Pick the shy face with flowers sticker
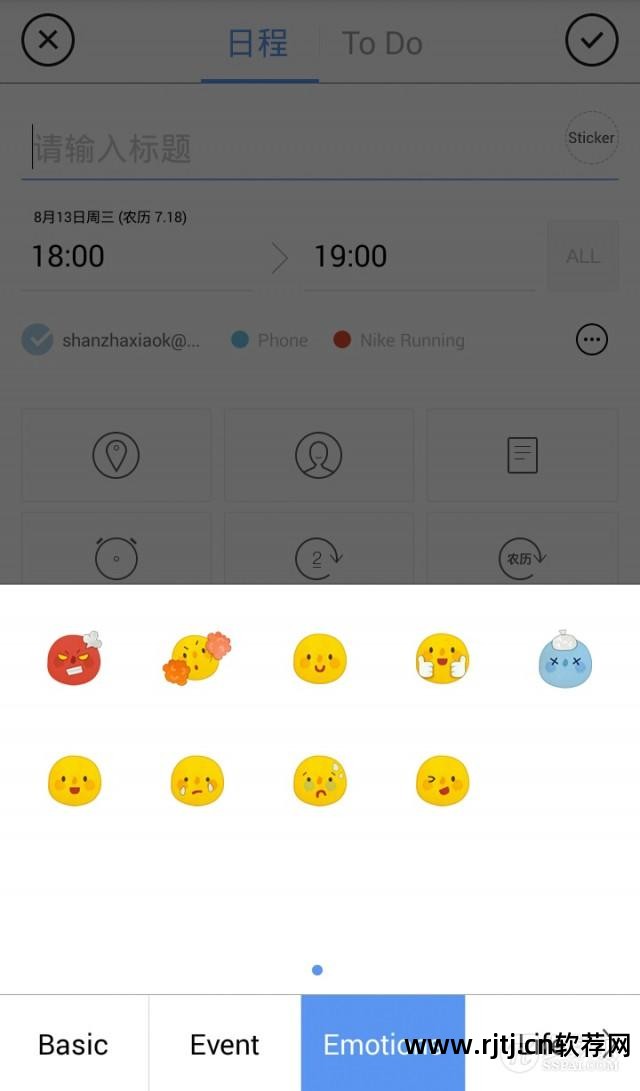This screenshot has height=1091, width=640. click(x=197, y=659)
